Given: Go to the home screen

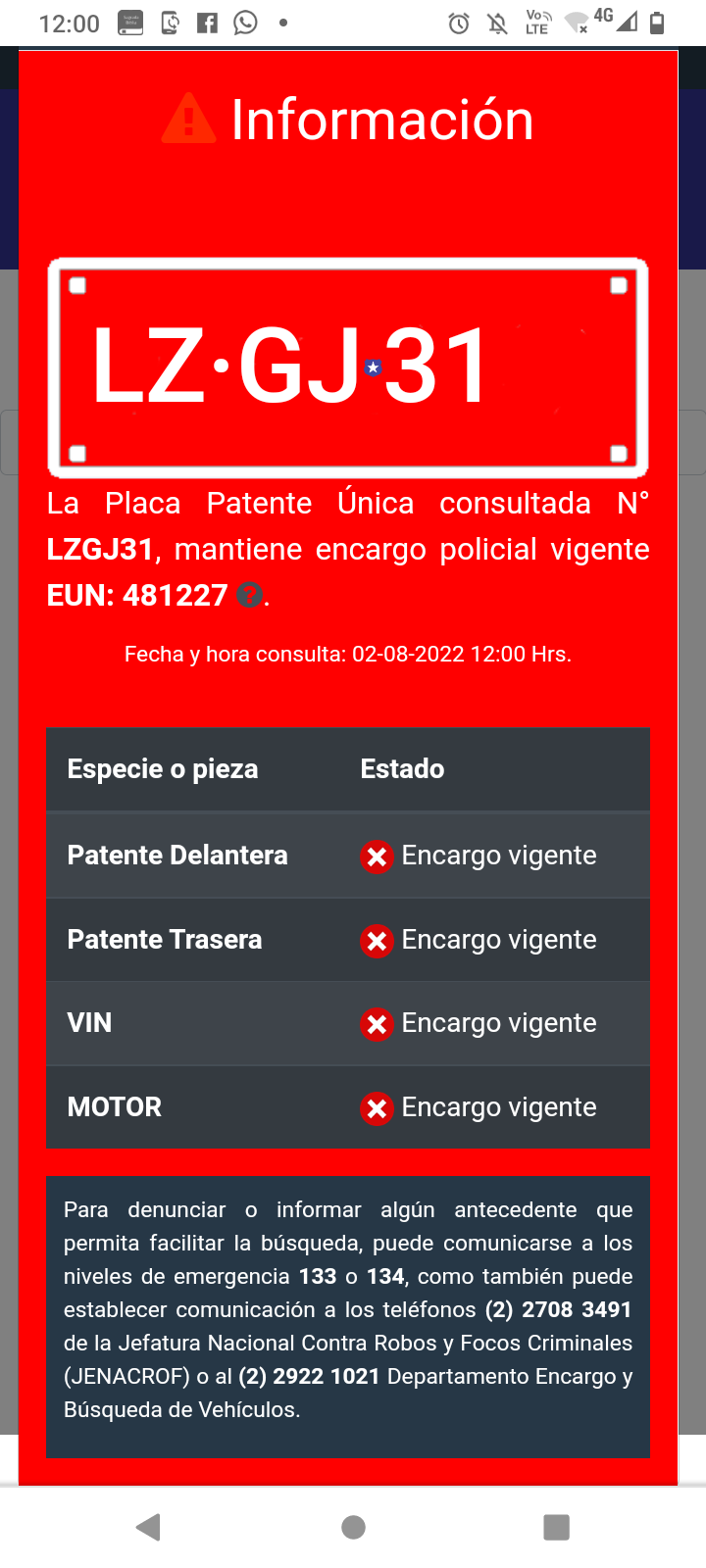Looking at the screenshot, I should pyautogui.click(x=353, y=1527).
